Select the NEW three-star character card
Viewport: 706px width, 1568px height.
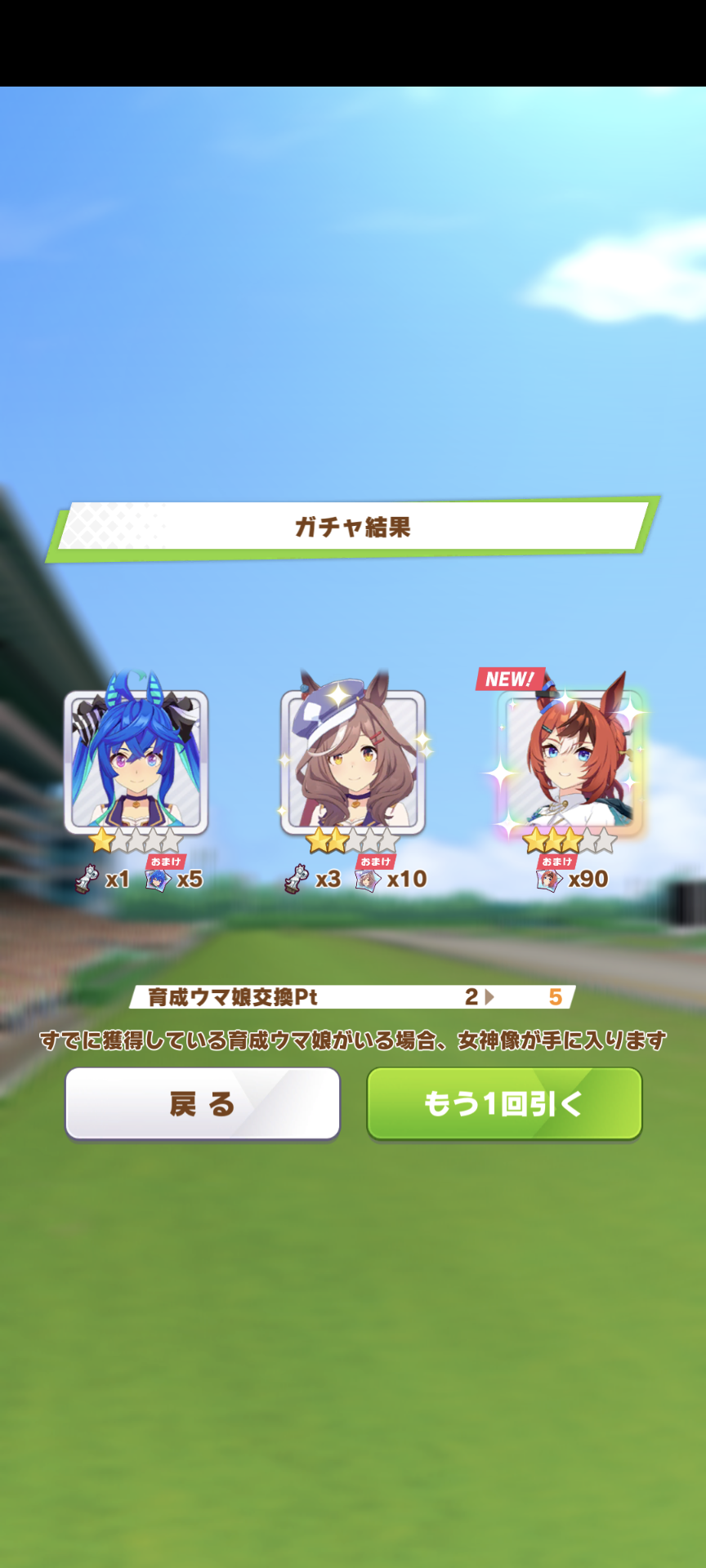[x=571, y=761]
